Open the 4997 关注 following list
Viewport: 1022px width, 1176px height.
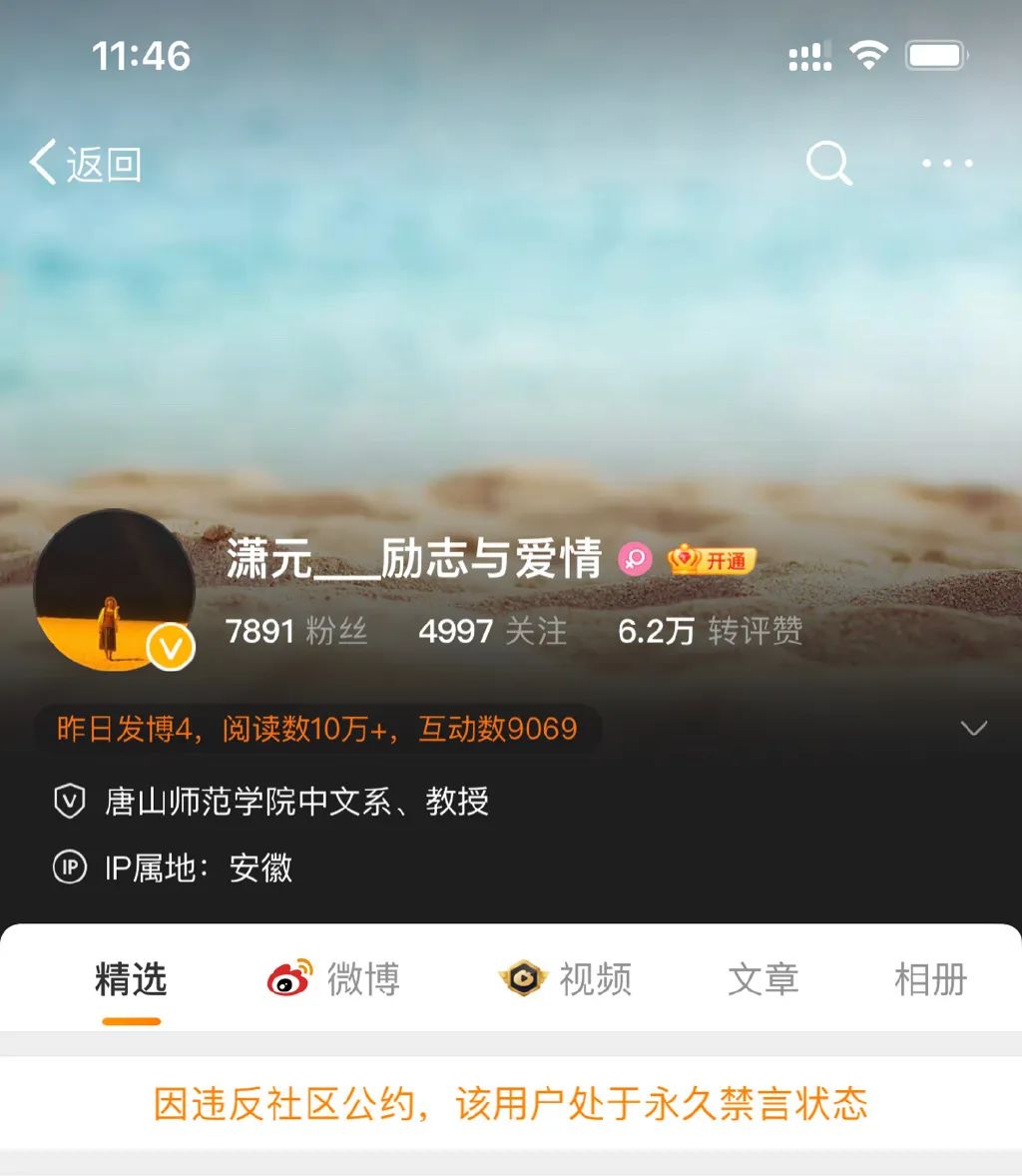click(492, 631)
